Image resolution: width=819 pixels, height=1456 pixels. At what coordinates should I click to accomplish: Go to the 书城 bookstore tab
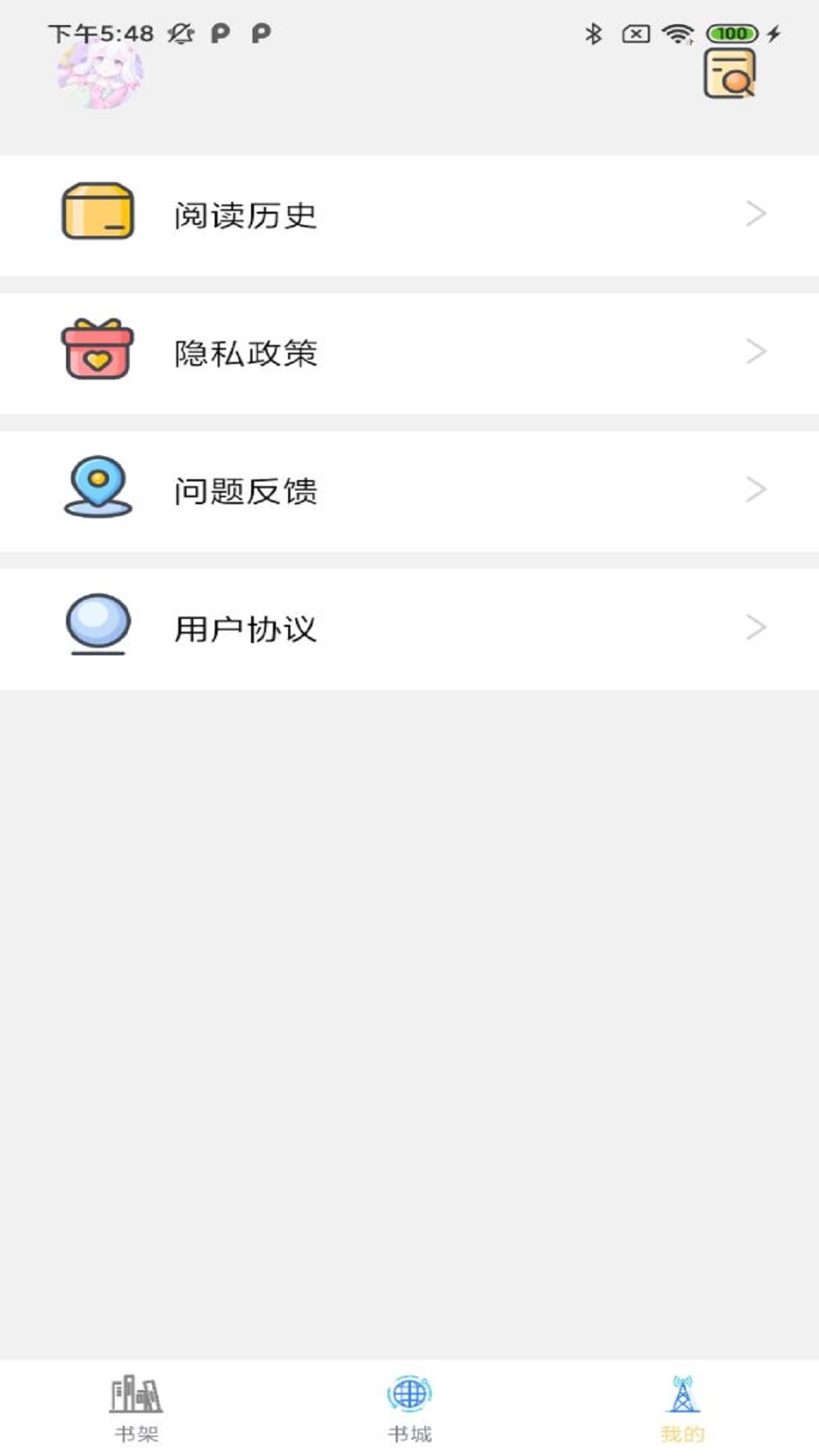(409, 1407)
